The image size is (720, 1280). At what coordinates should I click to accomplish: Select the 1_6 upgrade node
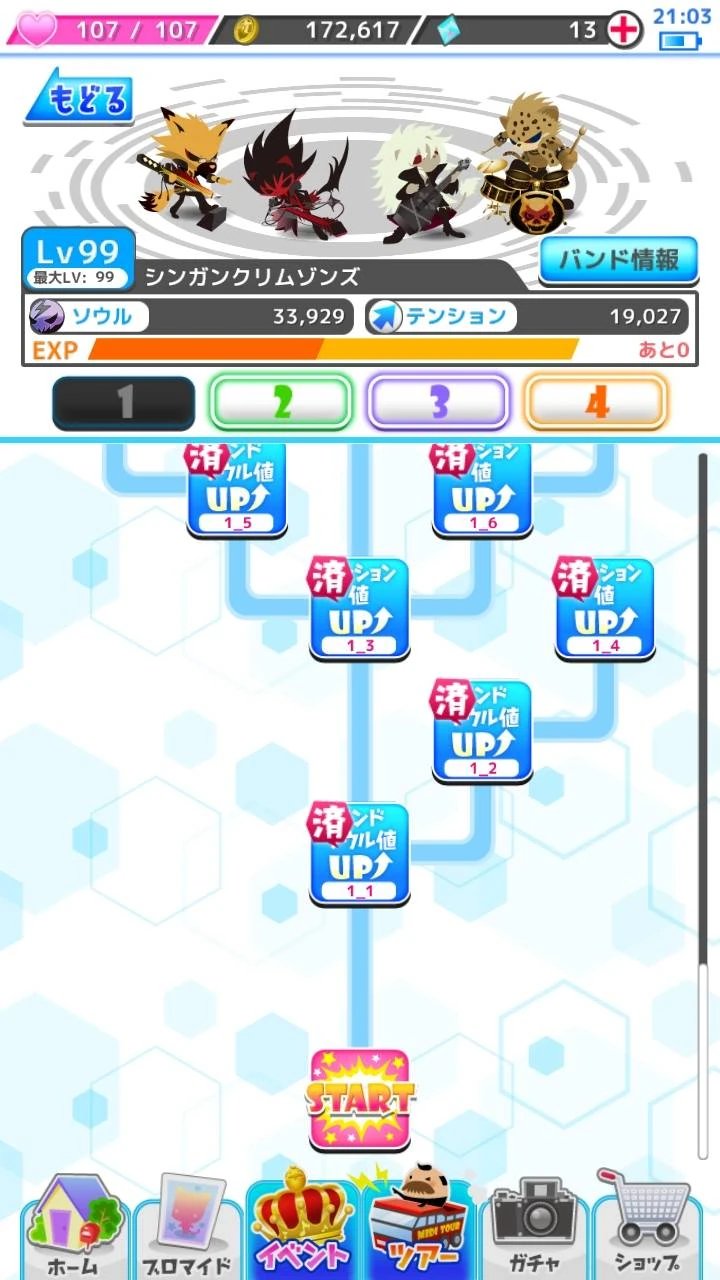pos(482,490)
